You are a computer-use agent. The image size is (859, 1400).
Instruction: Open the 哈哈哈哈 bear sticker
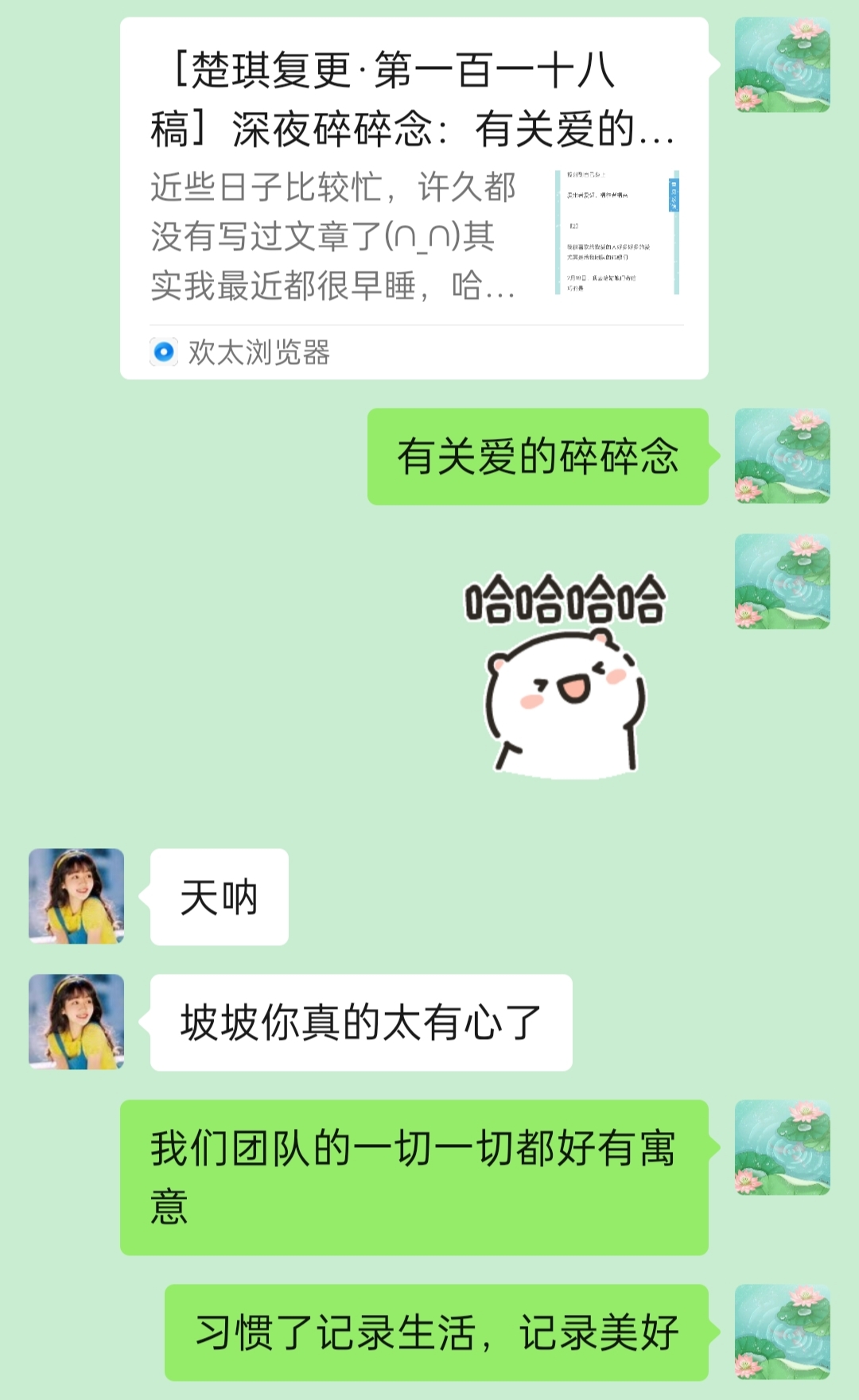point(566,672)
